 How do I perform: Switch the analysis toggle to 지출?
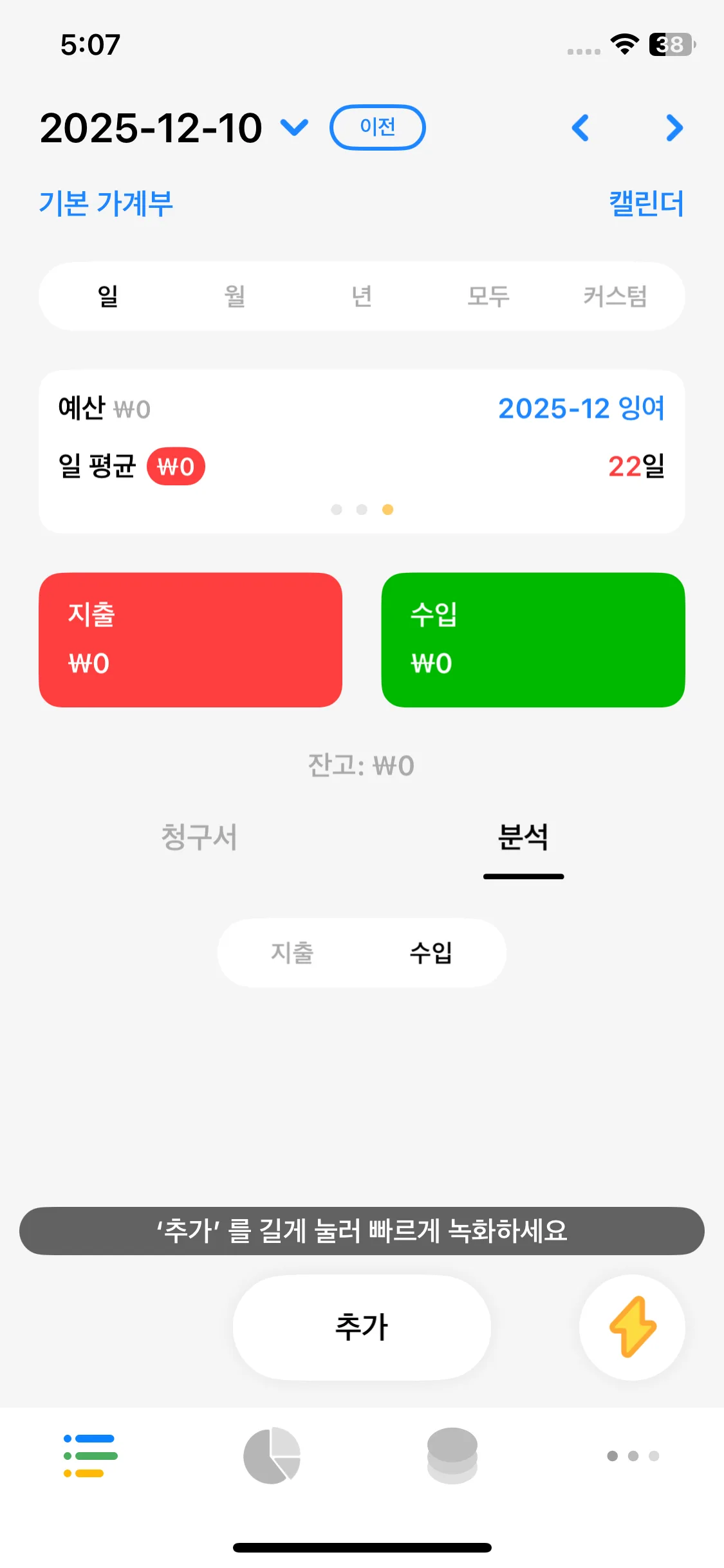point(294,953)
